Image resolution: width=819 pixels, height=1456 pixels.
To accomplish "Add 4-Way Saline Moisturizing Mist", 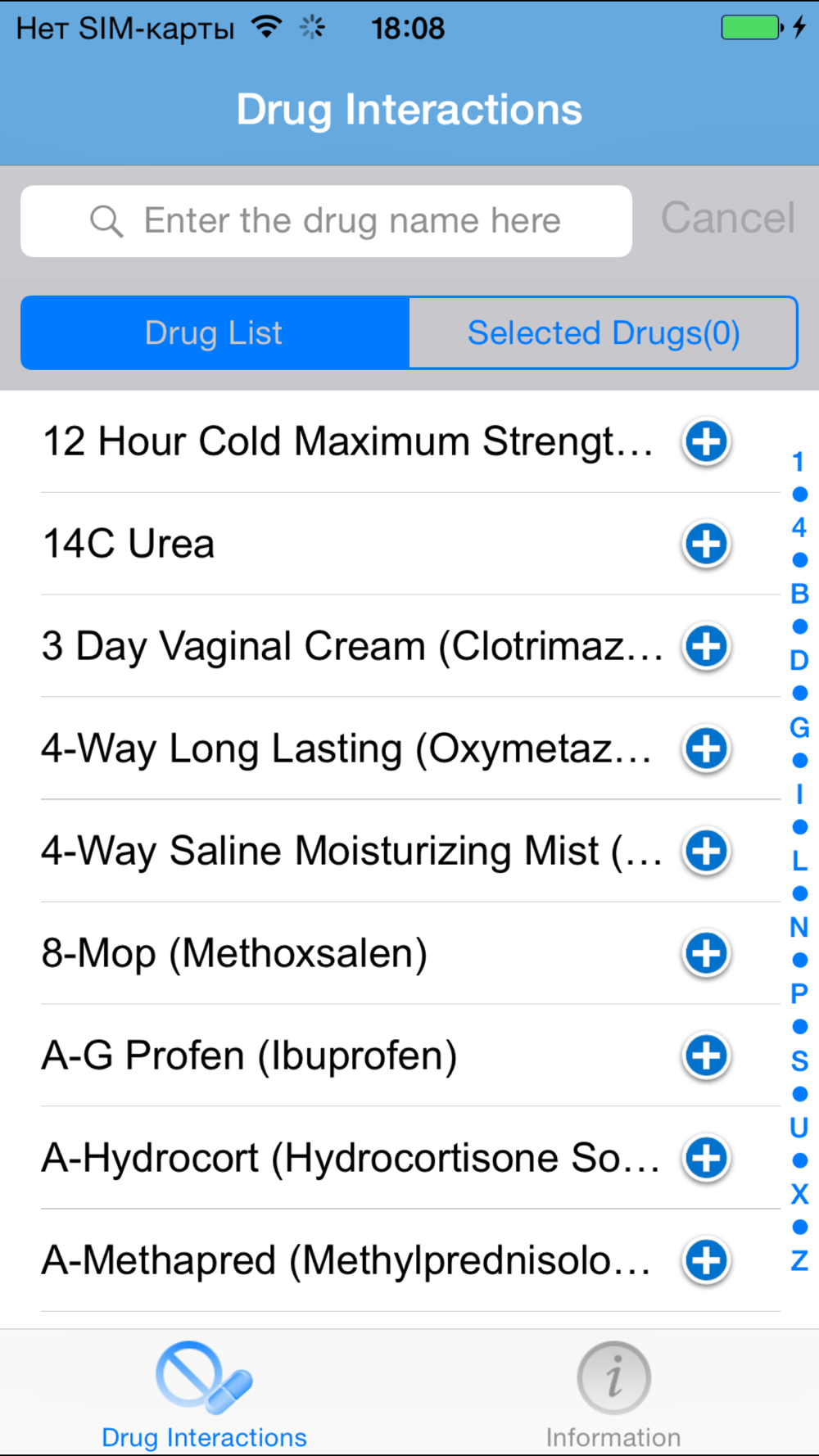I will (x=706, y=852).
